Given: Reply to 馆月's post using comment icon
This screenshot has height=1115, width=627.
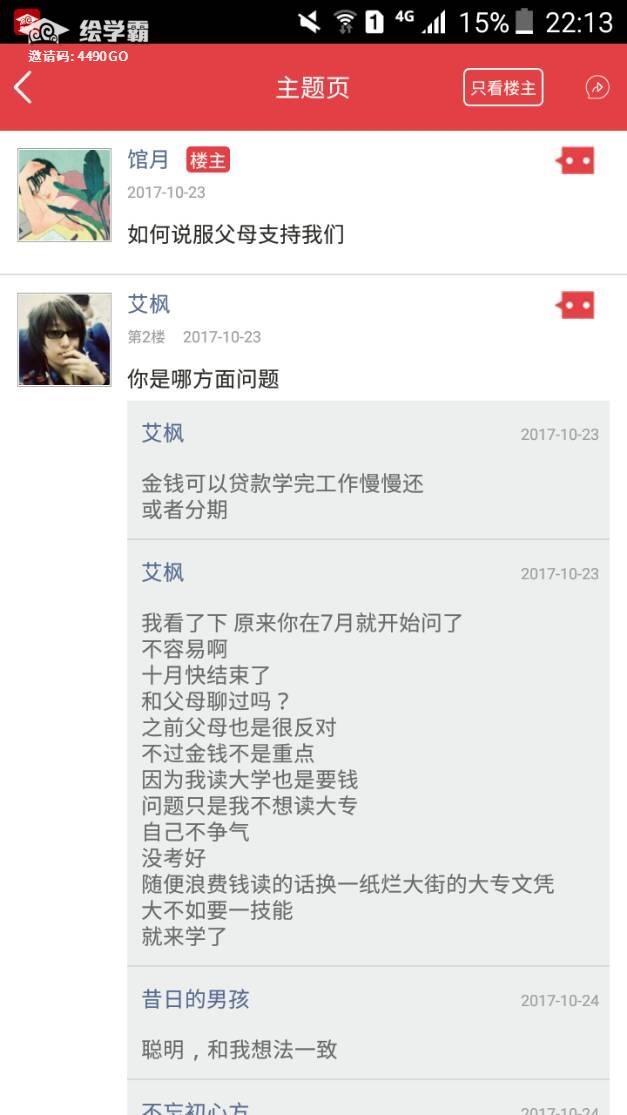Looking at the screenshot, I should (576, 161).
